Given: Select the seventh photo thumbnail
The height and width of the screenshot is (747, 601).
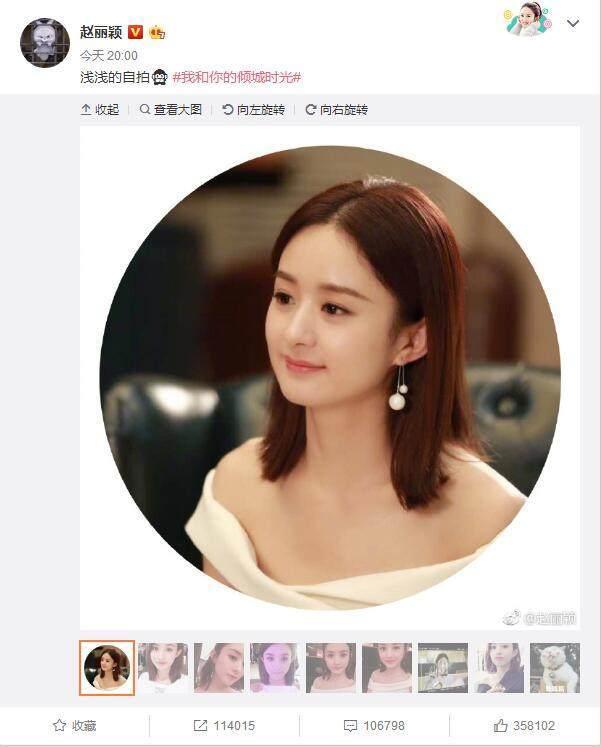Looking at the screenshot, I should click(443, 668).
